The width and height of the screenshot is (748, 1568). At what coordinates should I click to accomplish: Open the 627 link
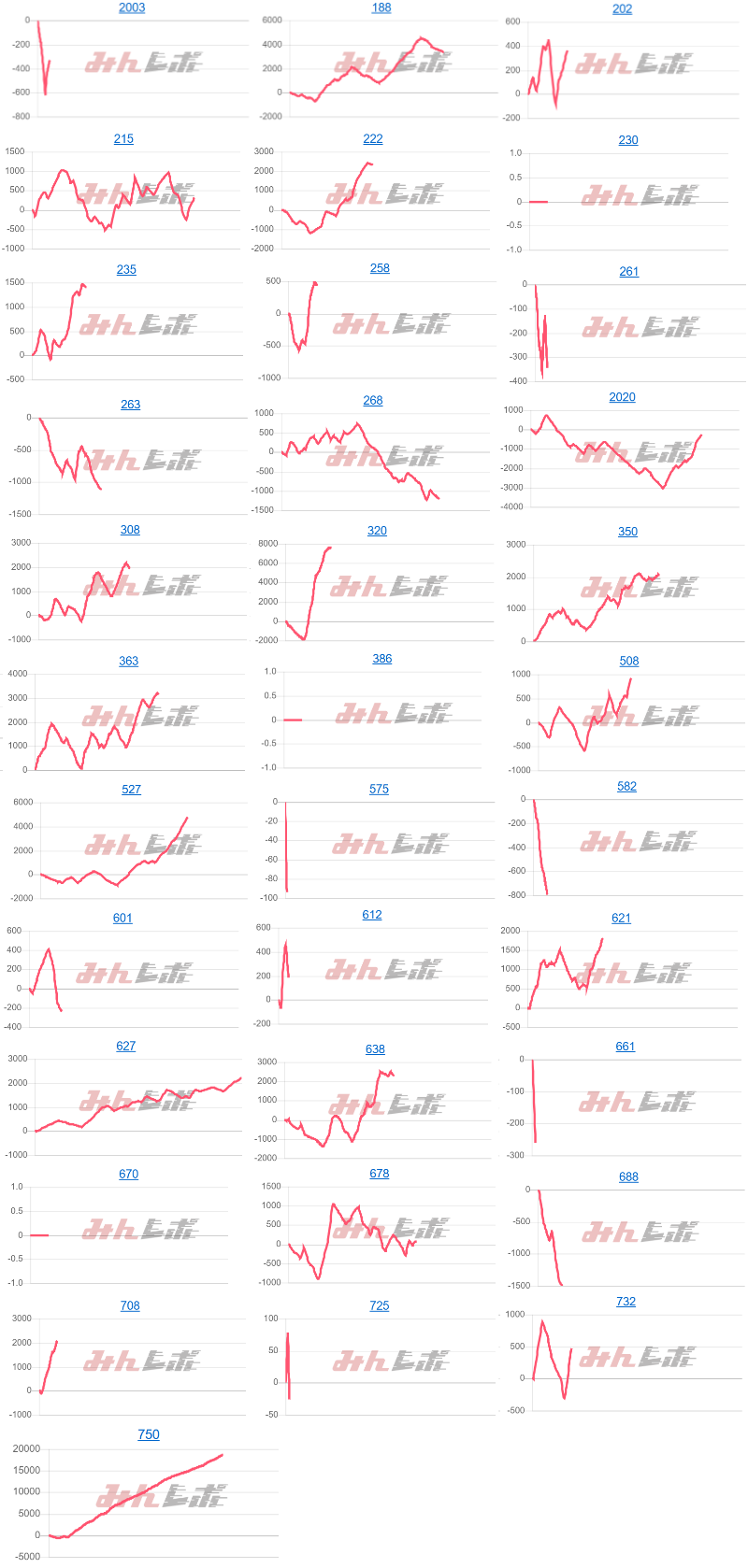126,1046
